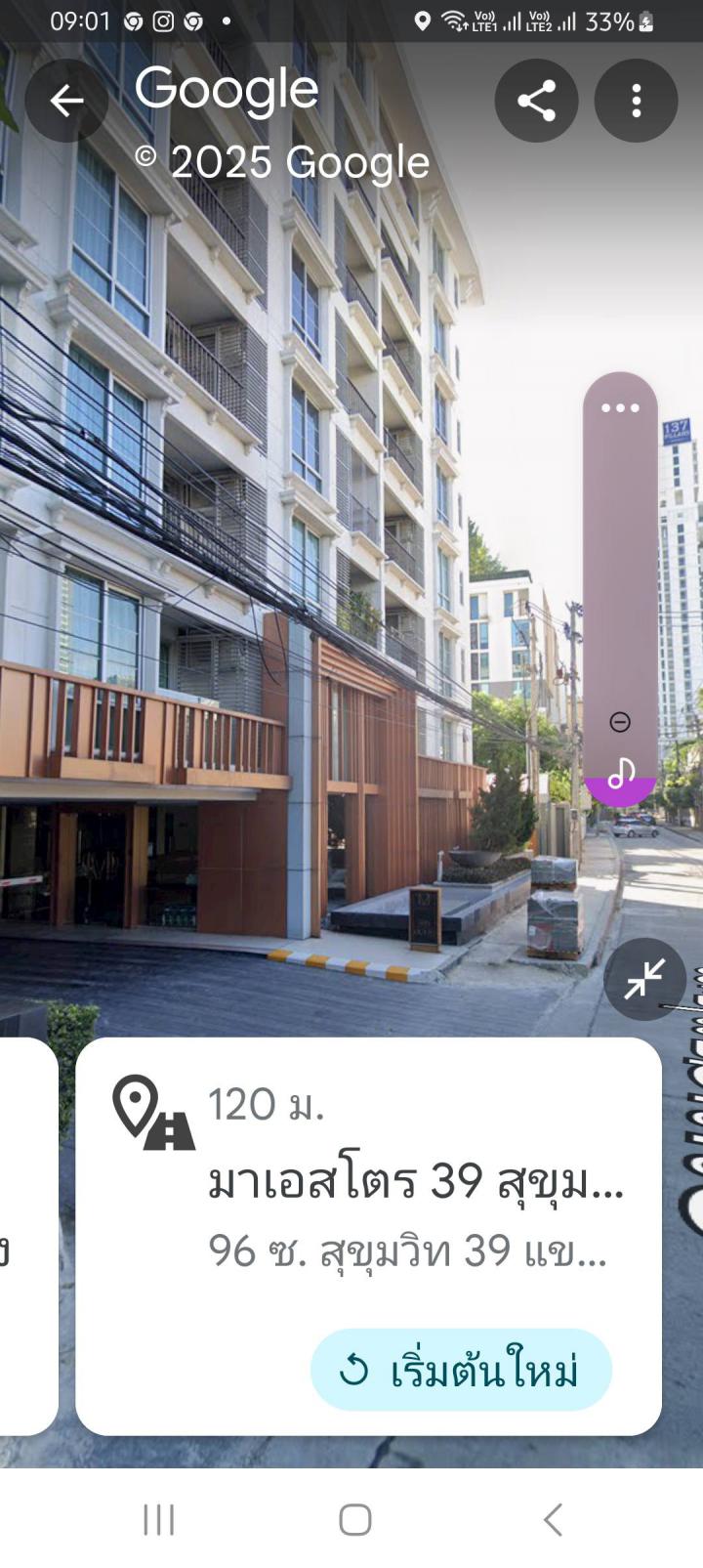Share this Street View location

[536, 101]
